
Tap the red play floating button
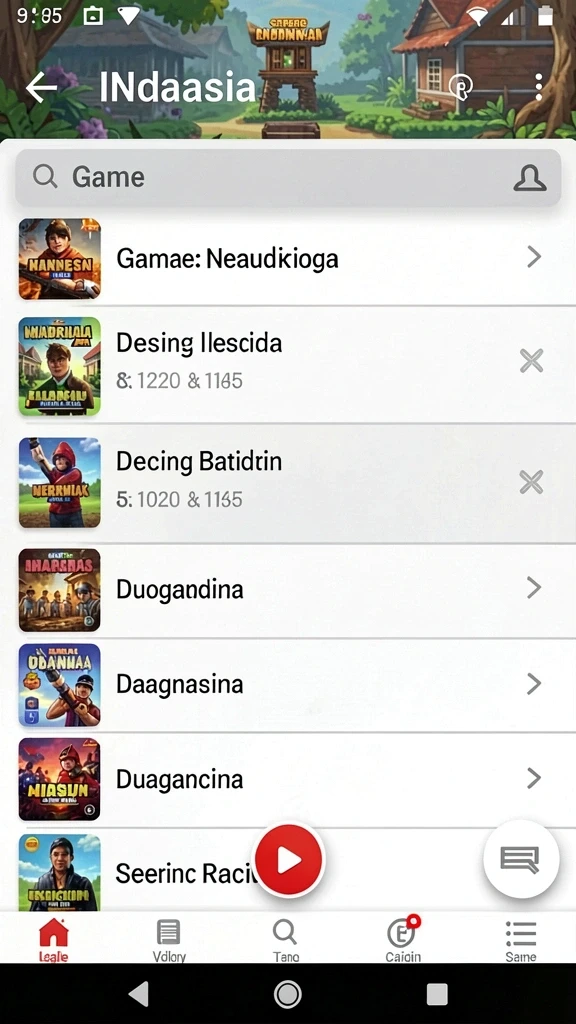coord(289,860)
